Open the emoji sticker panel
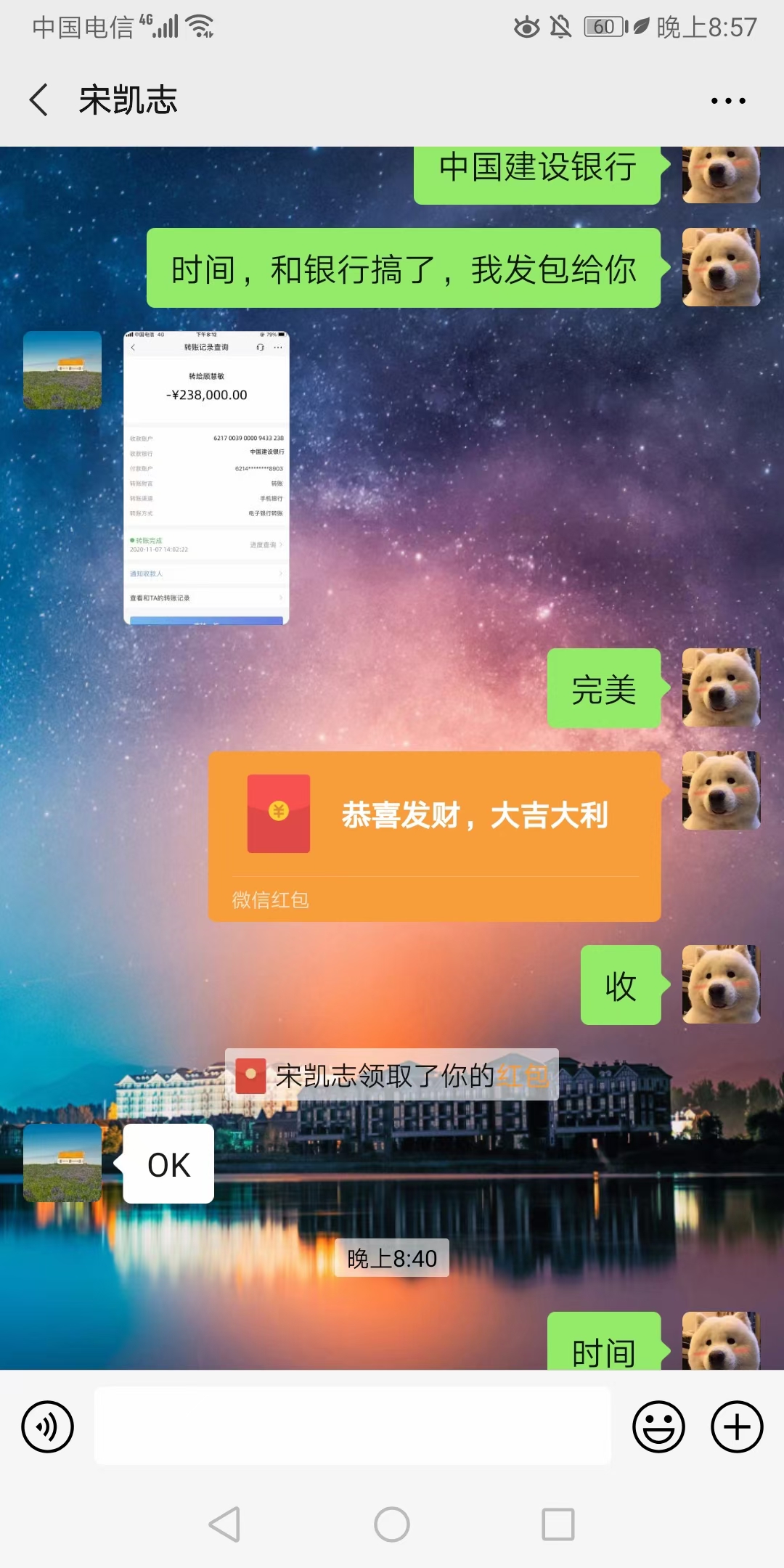784x1568 pixels. pyautogui.click(x=658, y=1426)
